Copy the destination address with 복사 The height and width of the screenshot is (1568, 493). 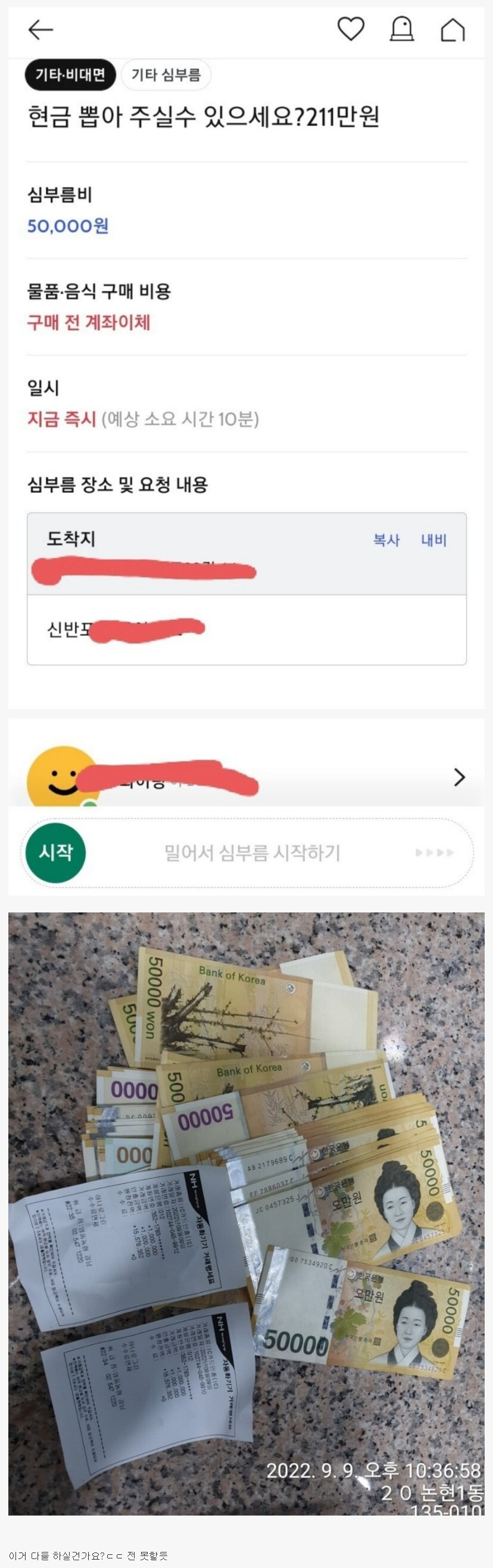click(x=386, y=540)
